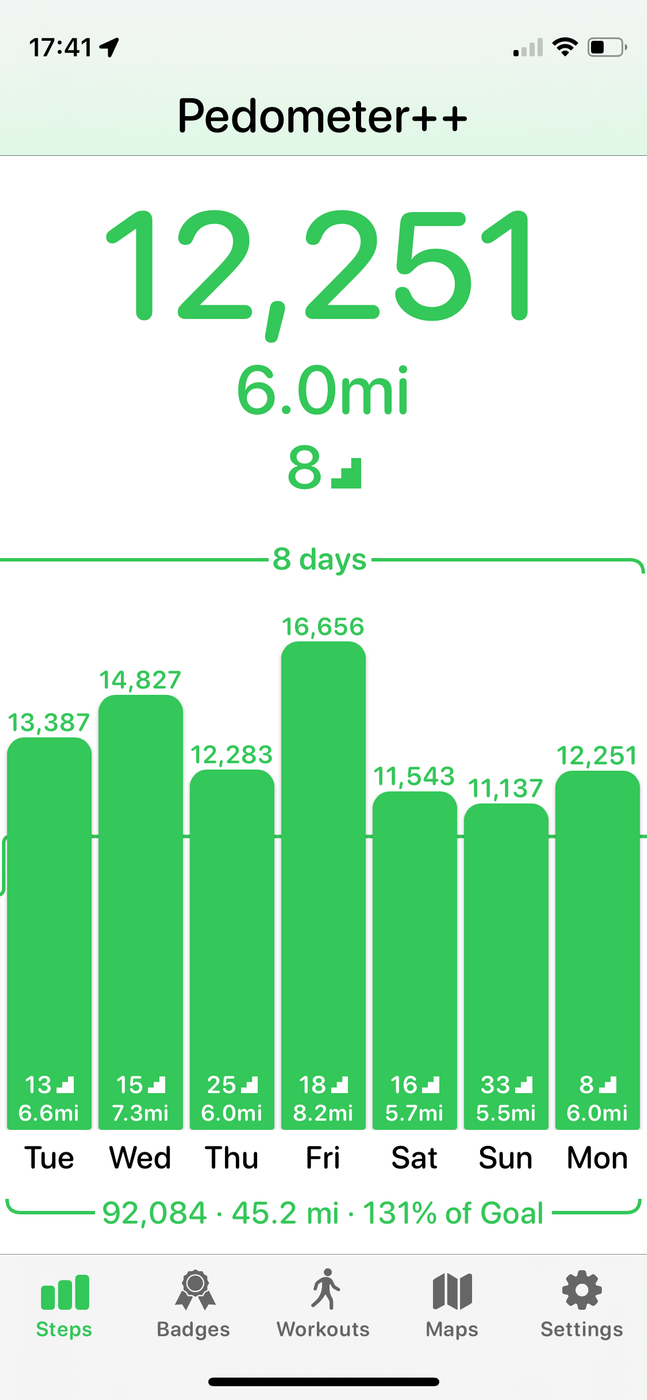647x1400 pixels.
Task: Select the Sun bar with 11,137 steps
Action: [x=506, y=966]
